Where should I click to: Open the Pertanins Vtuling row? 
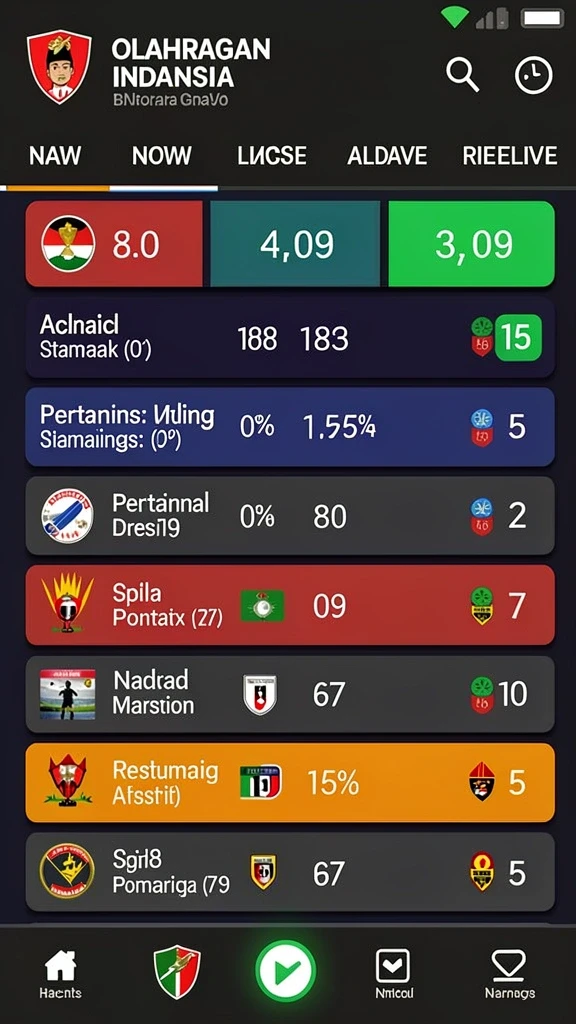[x=290, y=427]
